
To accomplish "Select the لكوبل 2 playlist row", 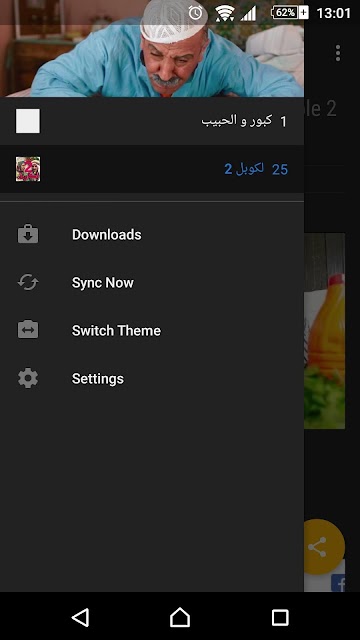I will 152,169.
